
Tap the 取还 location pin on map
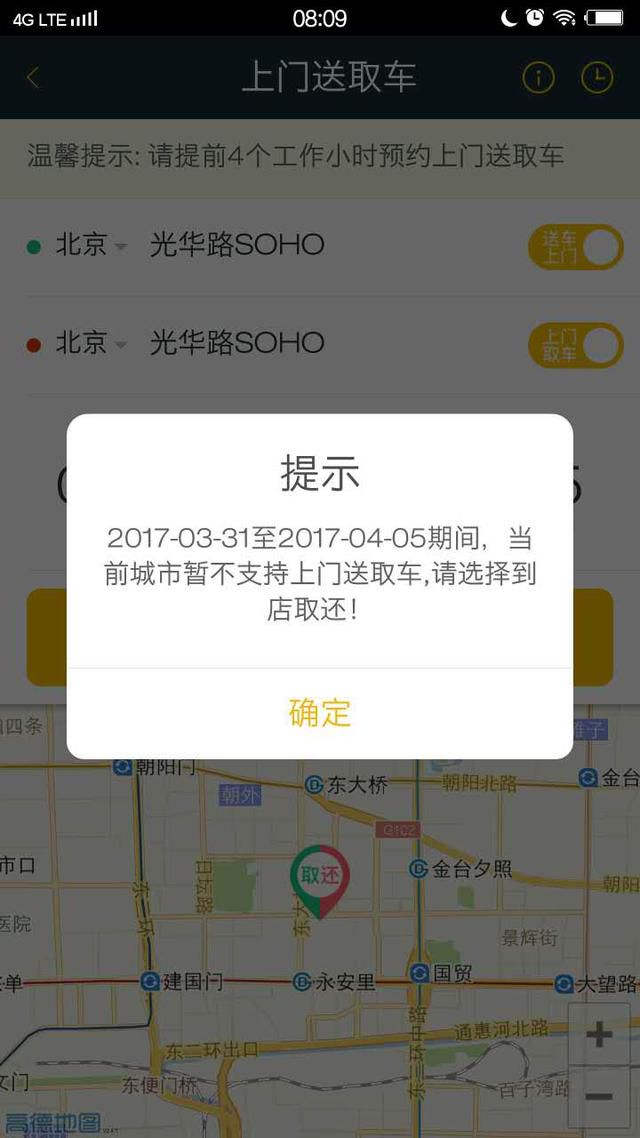coord(320,879)
